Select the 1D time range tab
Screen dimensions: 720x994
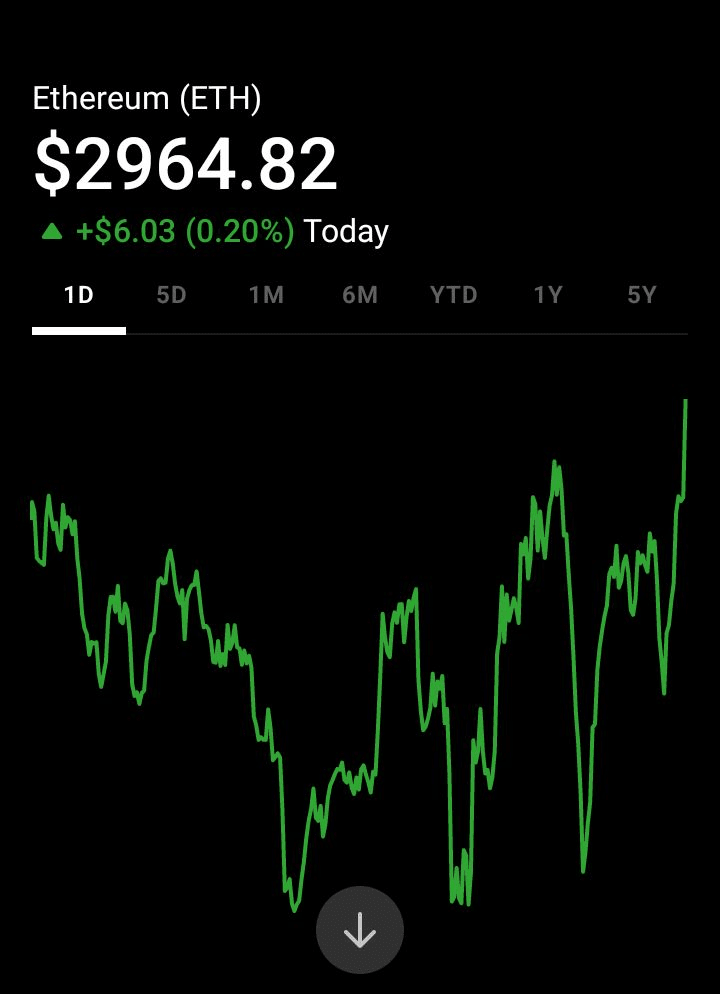pyautogui.click(x=79, y=296)
